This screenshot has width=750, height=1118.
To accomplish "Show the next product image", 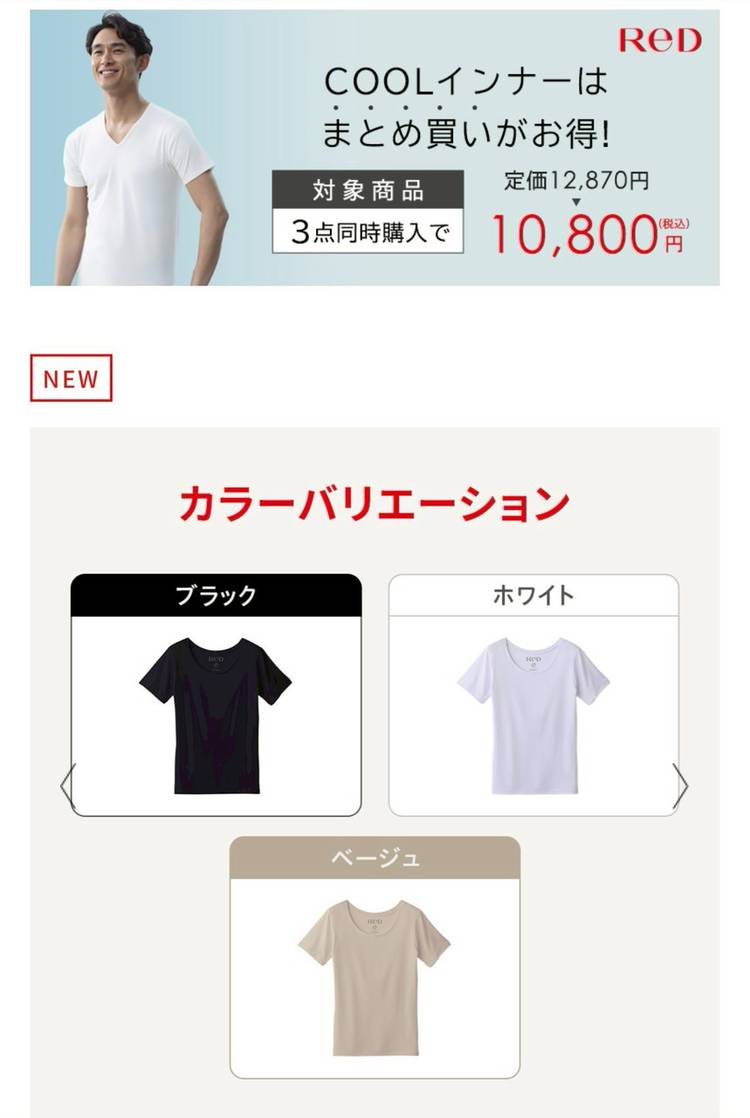I will (680, 786).
